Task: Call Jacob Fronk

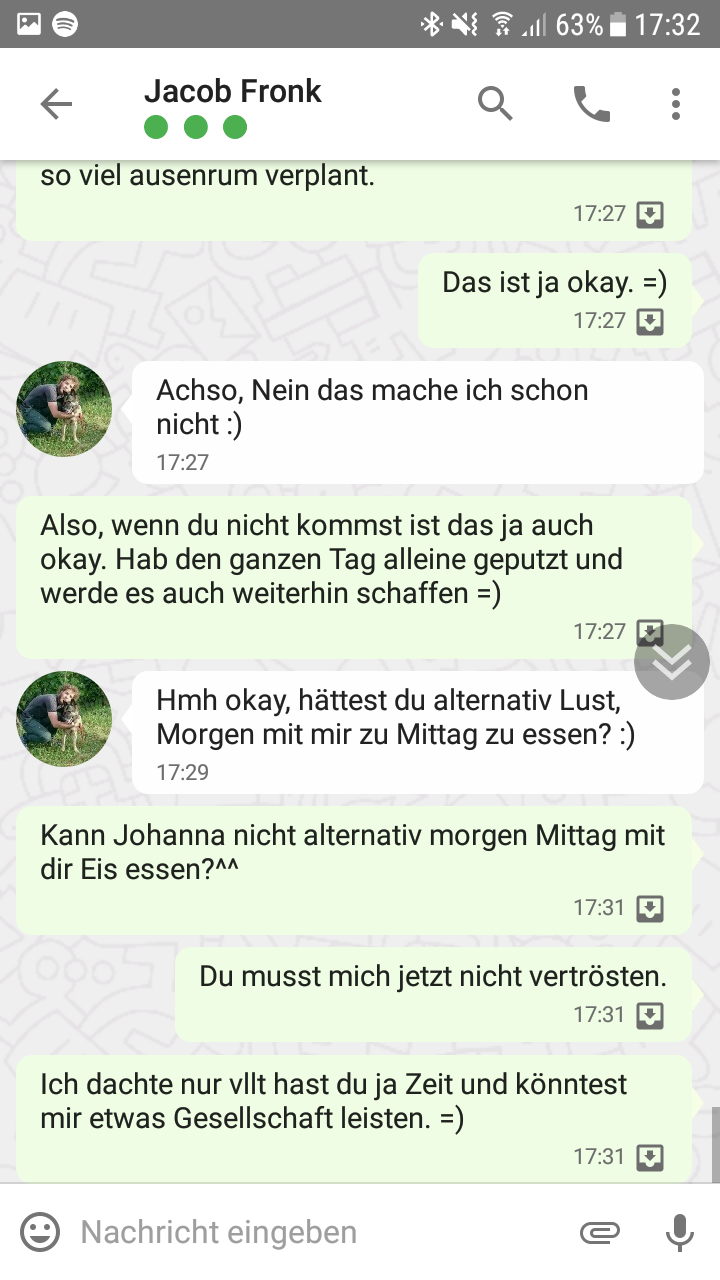Action: click(x=591, y=104)
